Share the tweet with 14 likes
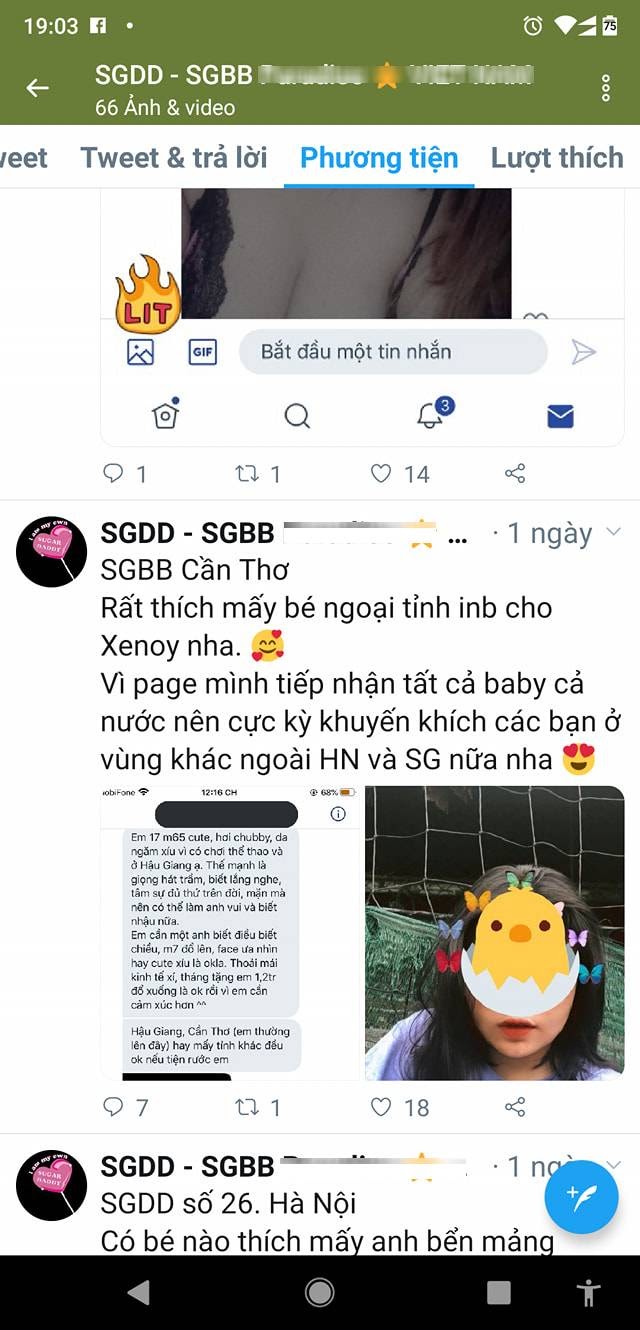The width and height of the screenshot is (640, 1330). 515,474
